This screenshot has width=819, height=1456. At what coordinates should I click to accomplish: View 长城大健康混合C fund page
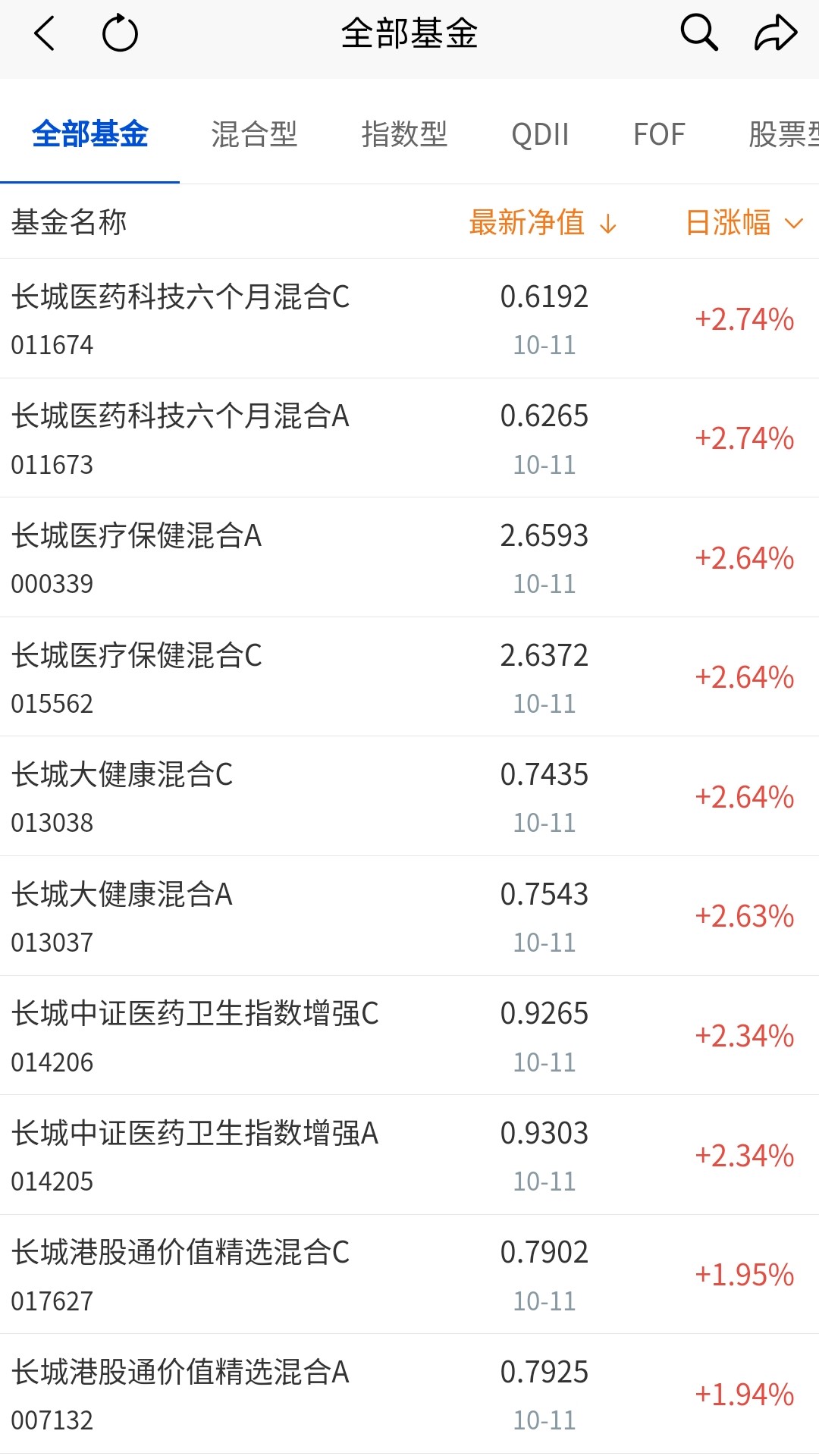125,776
